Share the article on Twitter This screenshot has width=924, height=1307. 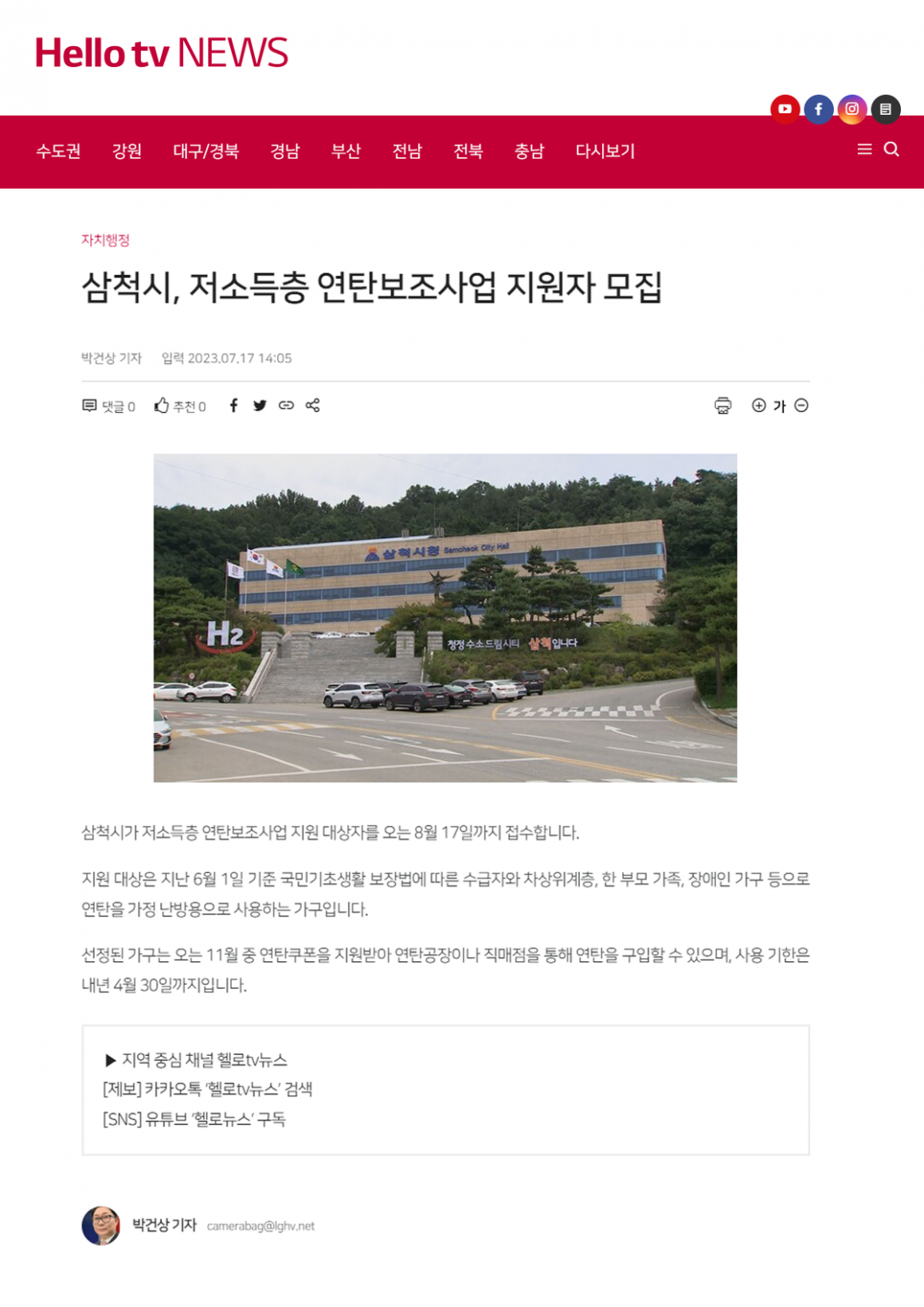coord(260,406)
